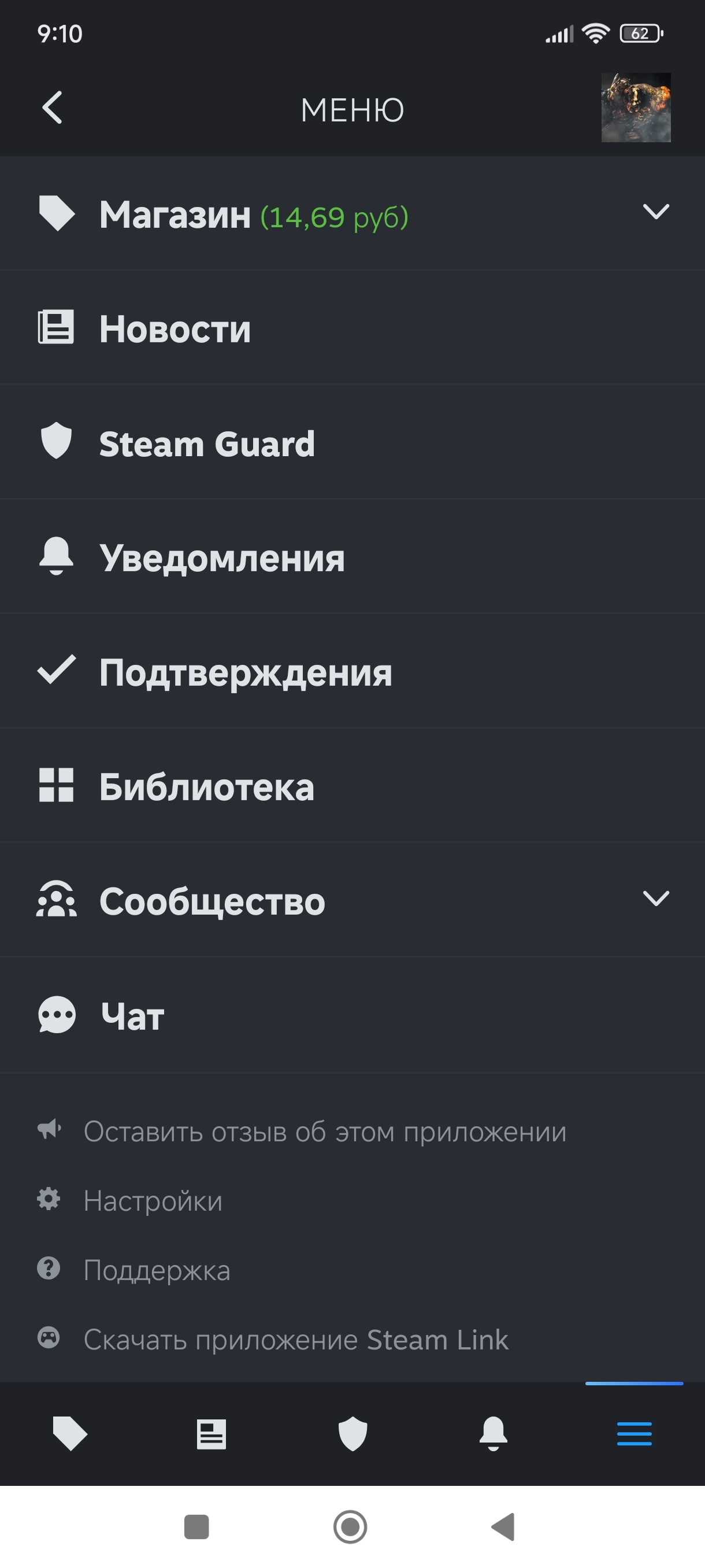The width and height of the screenshot is (705, 1568).
Task: Open Настройки
Action: pos(153,1201)
